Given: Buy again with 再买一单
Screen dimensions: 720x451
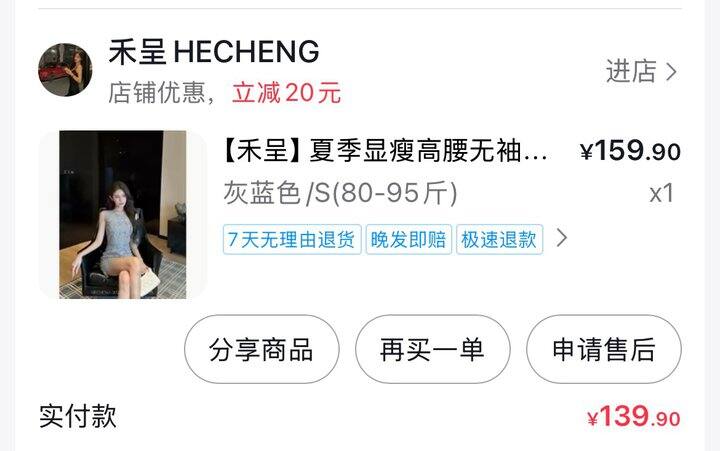Looking at the screenshot, I should tap(432, 349).
